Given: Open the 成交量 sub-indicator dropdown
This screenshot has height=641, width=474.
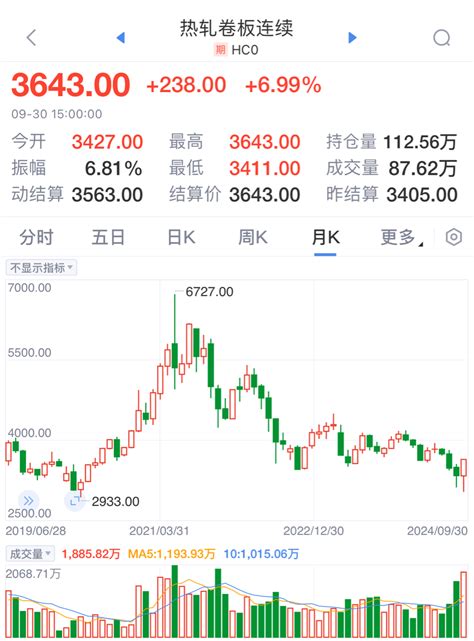Looking at the screenshot, I should 30,554.
